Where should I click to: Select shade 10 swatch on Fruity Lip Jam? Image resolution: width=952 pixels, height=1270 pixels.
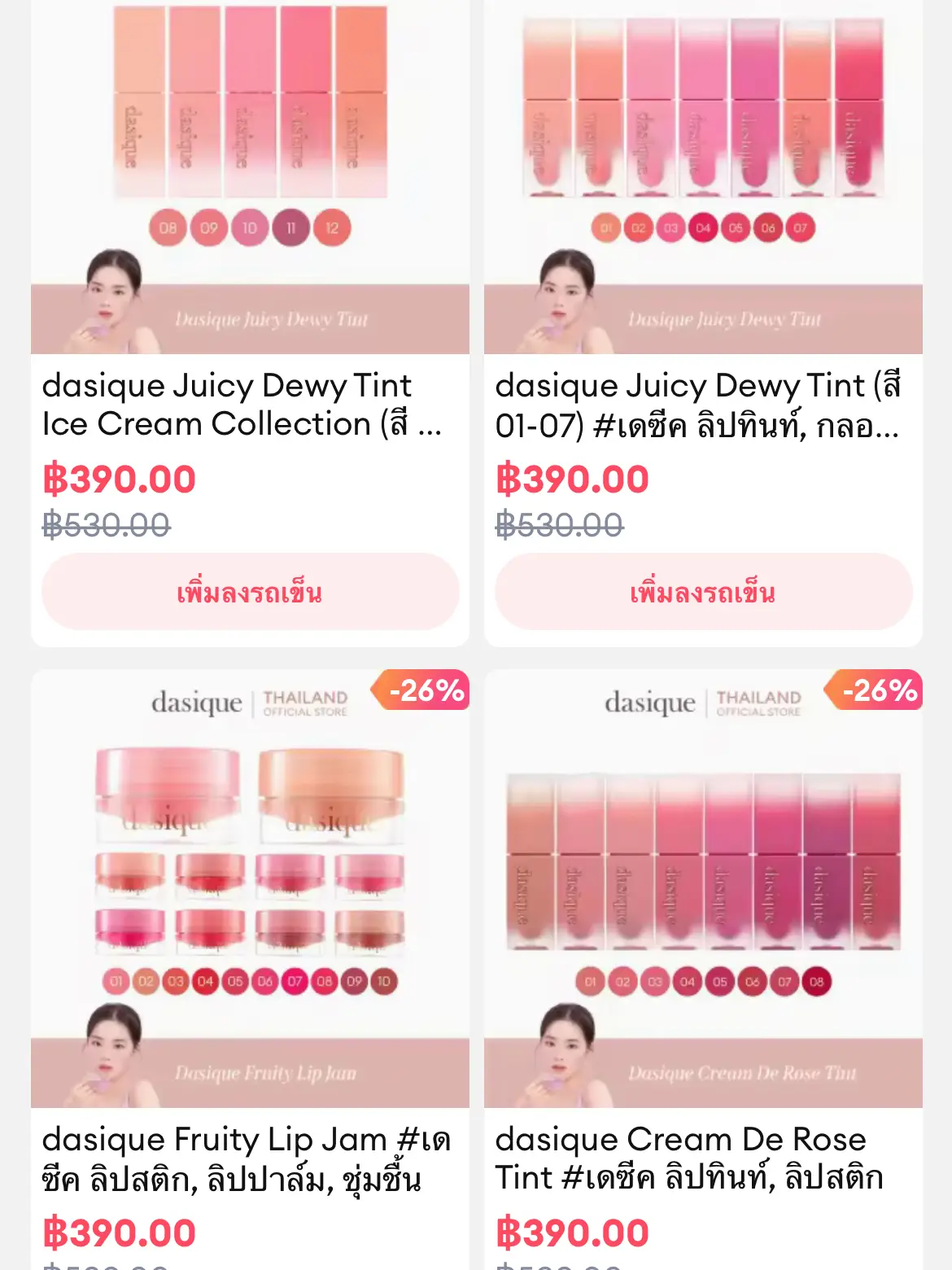click(x=383, y=982)
